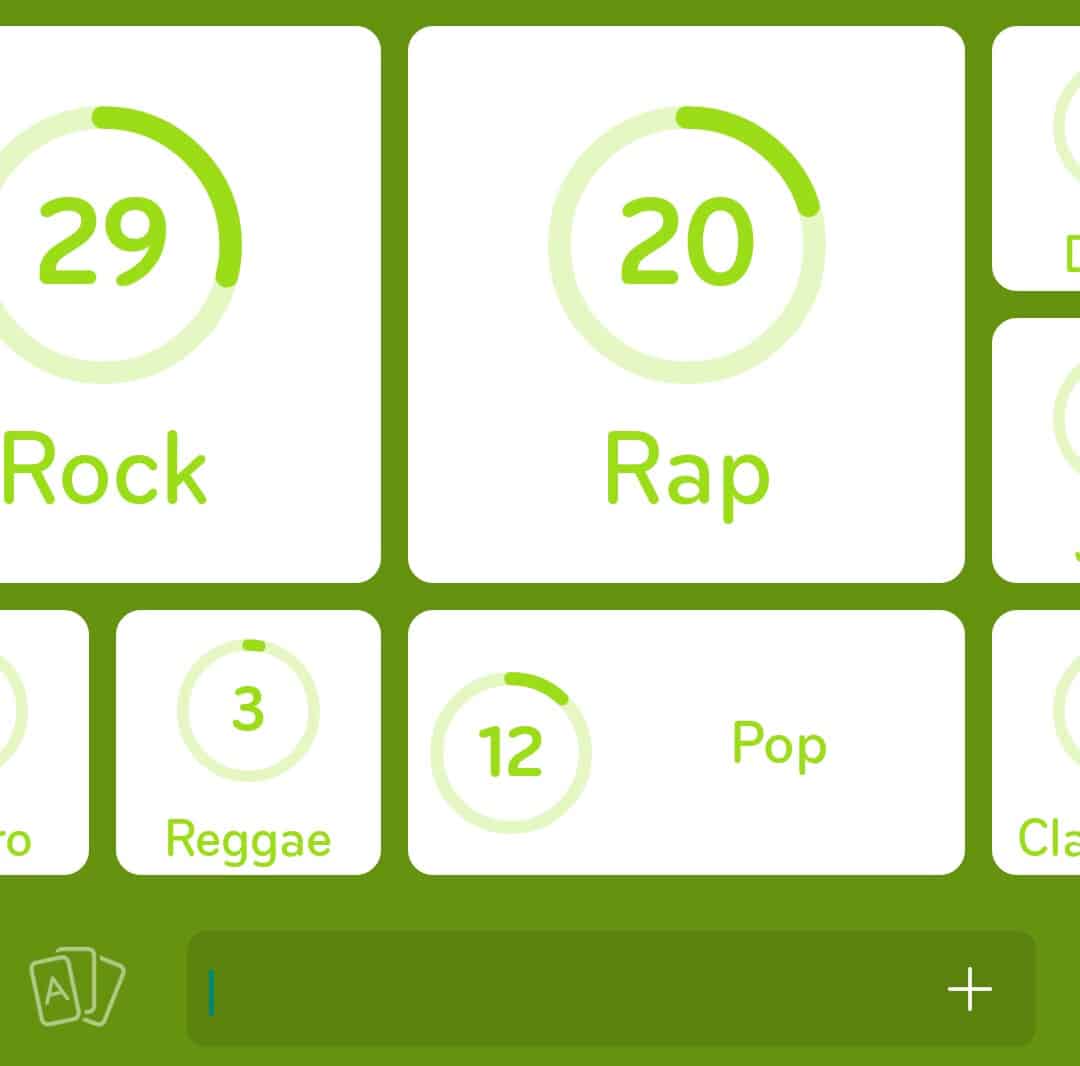Select the Rap category card
Screen dimensions: 1080x1066
click(x=686, y=304)
